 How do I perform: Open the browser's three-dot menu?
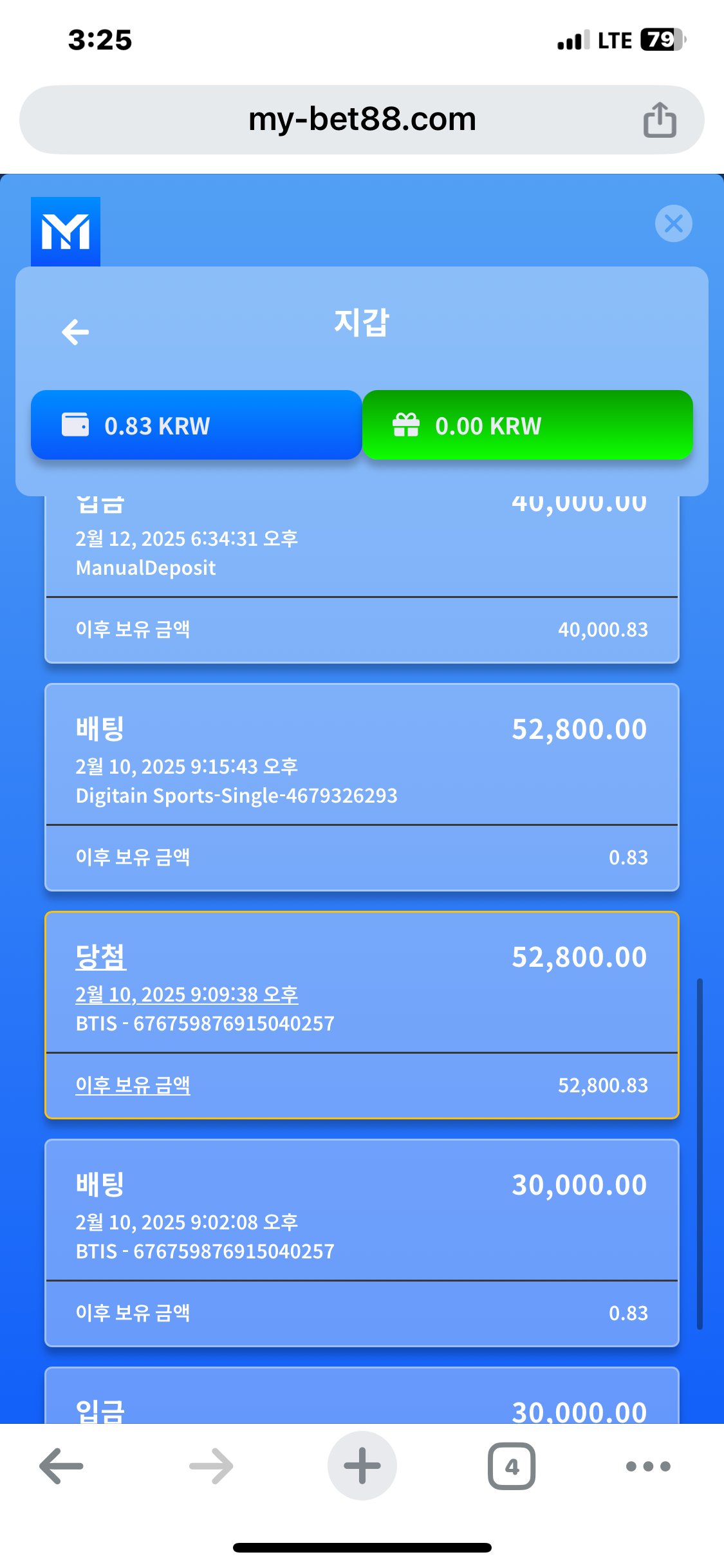pos(648,1466)
